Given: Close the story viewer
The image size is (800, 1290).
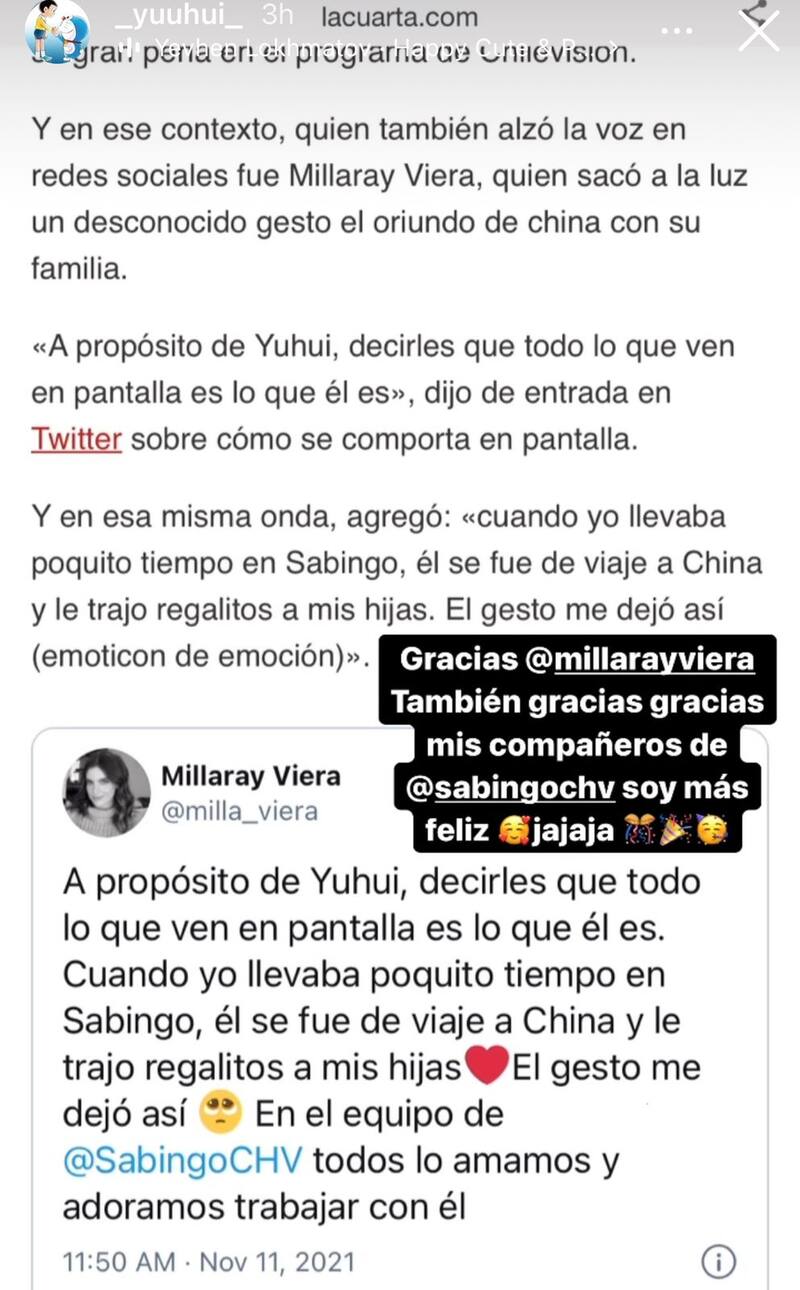Looking at the screenshot, I should pyautogui.click(x=758, y=30).
